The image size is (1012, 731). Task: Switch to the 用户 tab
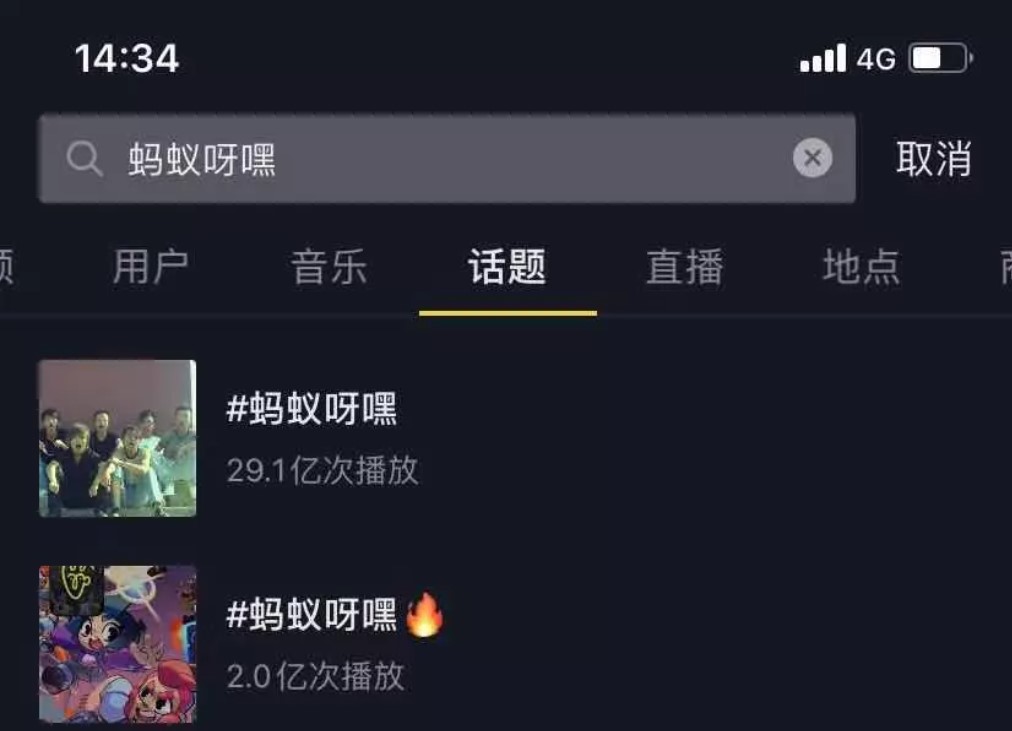pyautogui.click(x=151, y=267)
